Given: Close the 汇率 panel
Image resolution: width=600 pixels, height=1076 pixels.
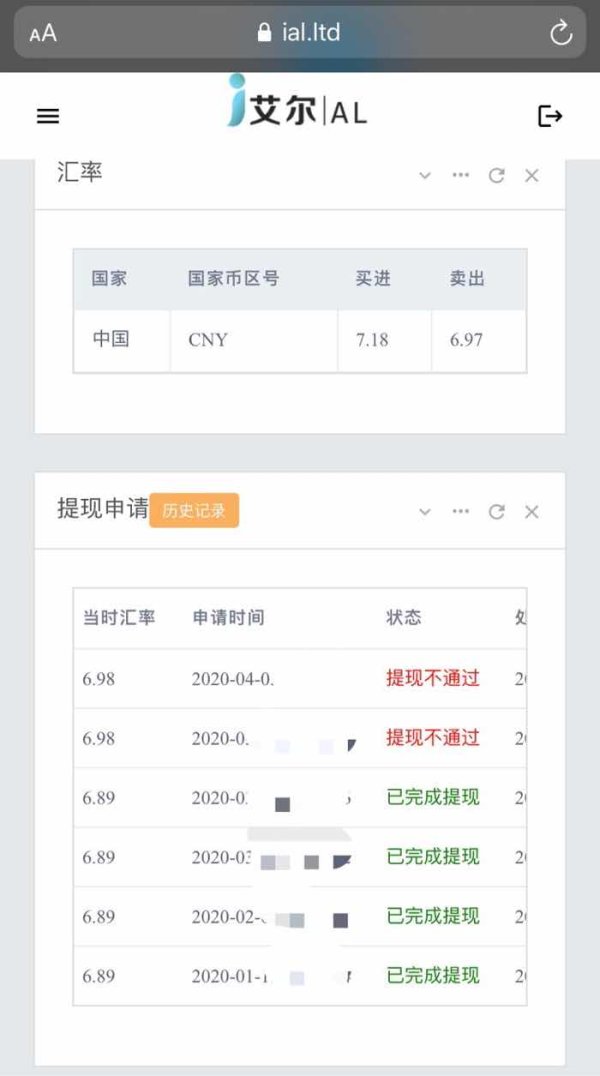Looking at the screenshot, I should click(531, 176).
